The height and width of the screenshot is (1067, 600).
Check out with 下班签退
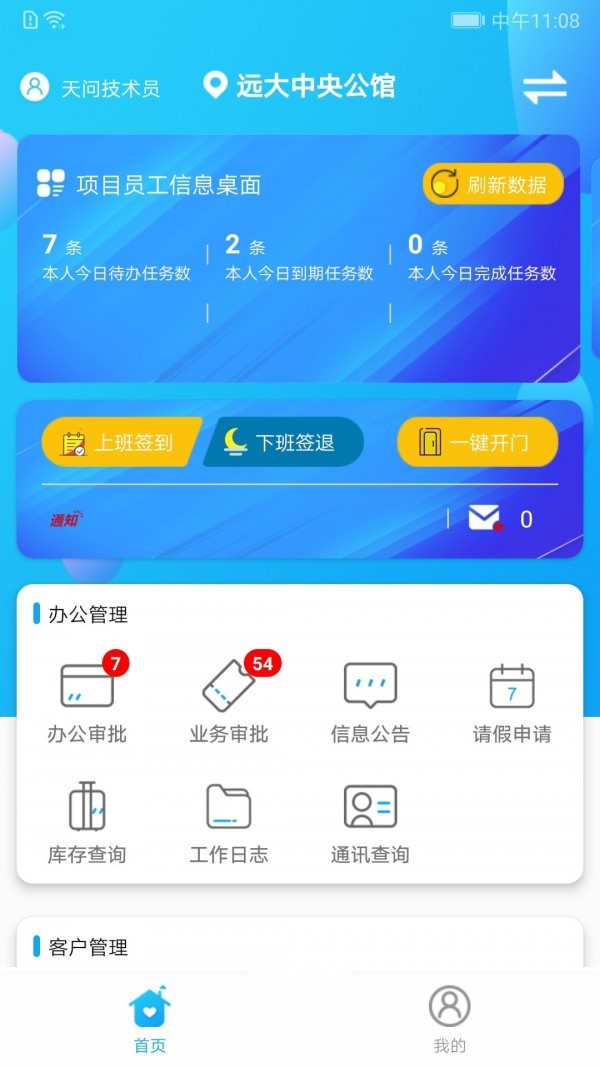[x=284, y=442]
